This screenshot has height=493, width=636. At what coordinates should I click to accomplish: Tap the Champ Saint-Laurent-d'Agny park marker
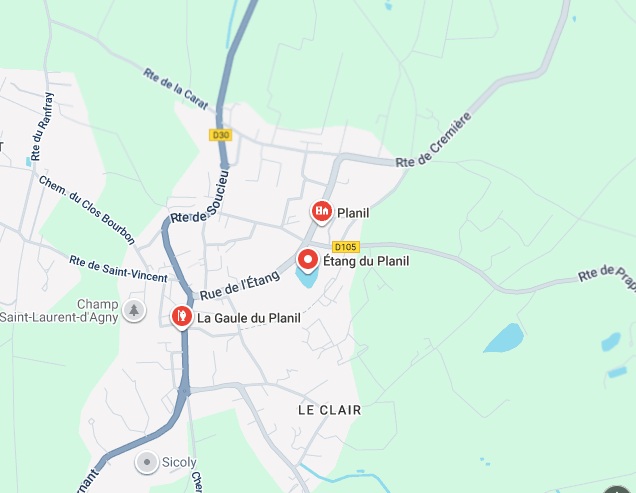coord(134,311)
